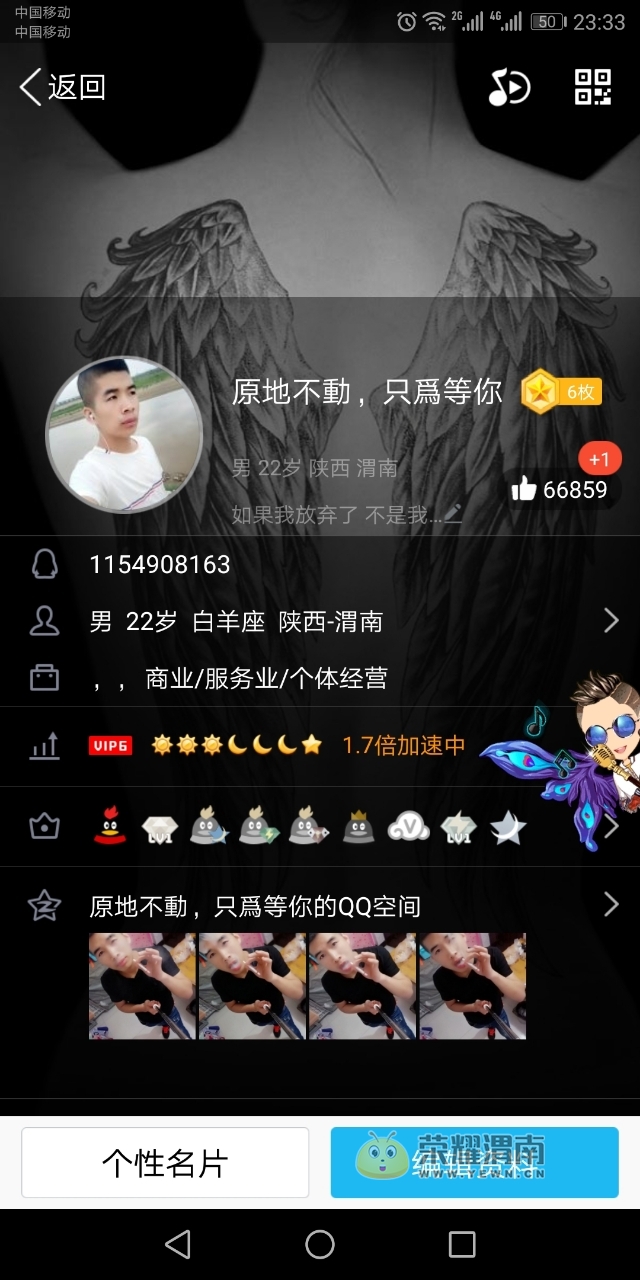The width and height of the screenshot is (640, 1280).
Task: Open the VIP6 level acceleration row
Action: [x=300, y=745]
